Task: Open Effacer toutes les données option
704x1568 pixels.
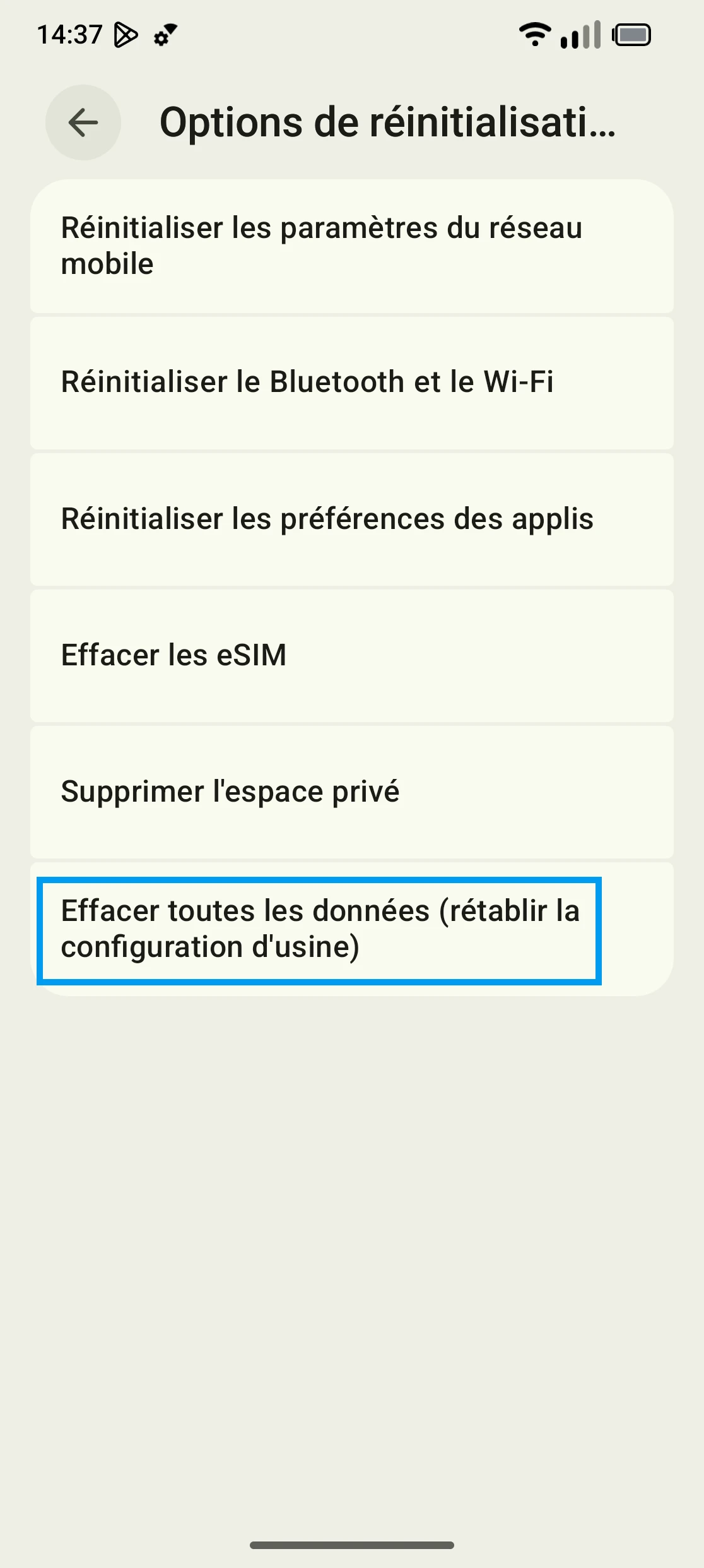Action: click(x=319, y=929)
